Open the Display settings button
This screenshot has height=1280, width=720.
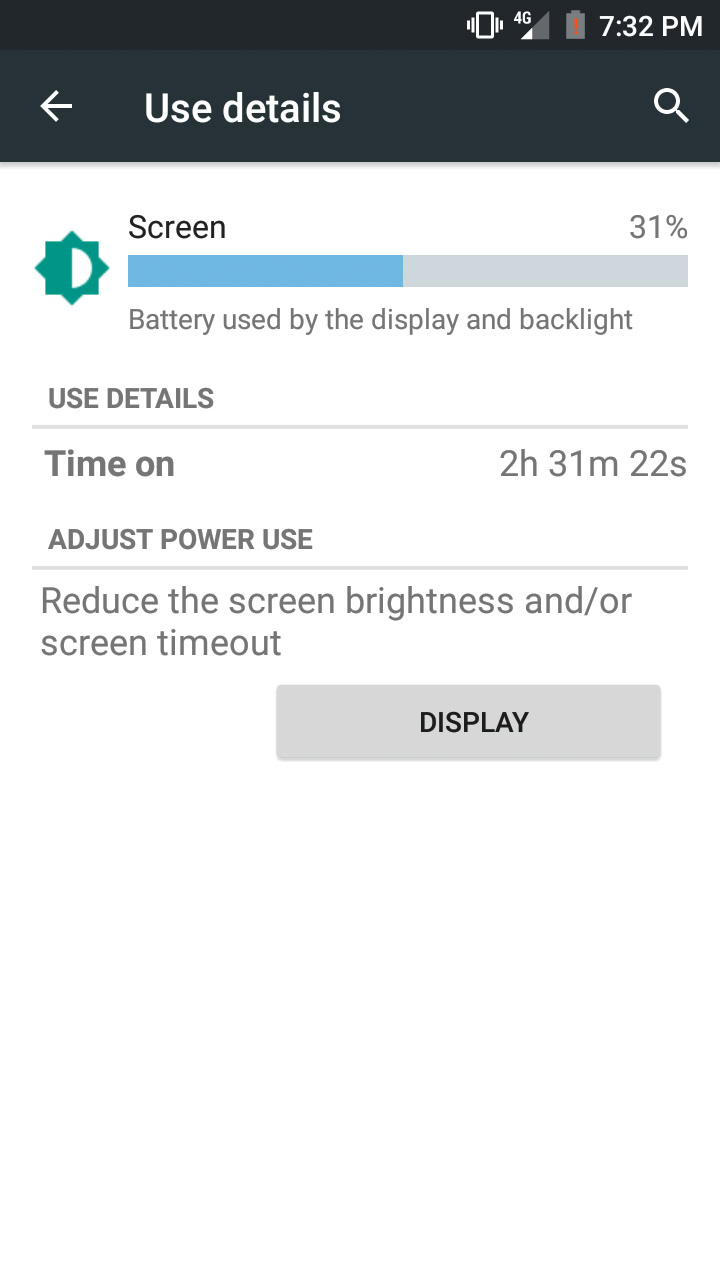pyautogui.click(x=468, y=722)
